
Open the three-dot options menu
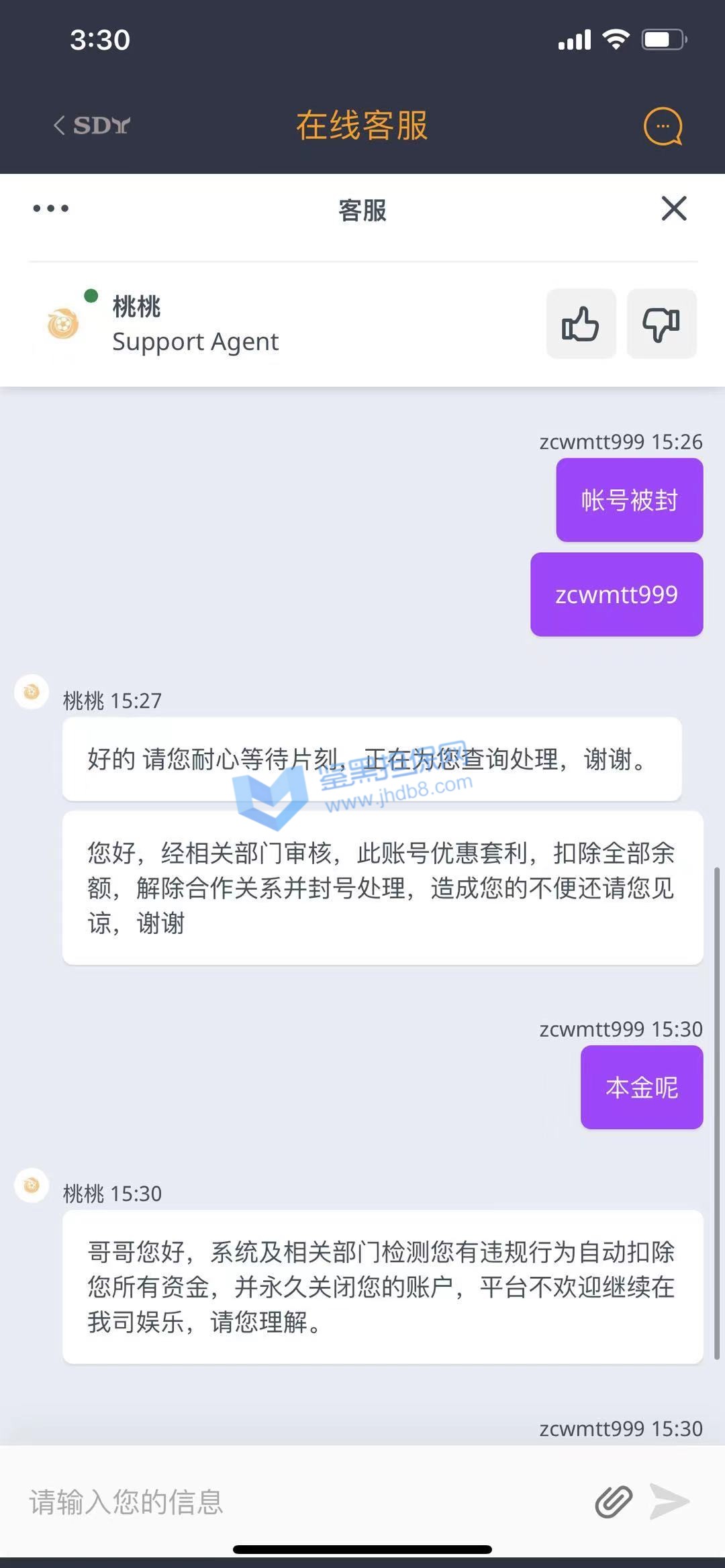(x=51, y=209)
